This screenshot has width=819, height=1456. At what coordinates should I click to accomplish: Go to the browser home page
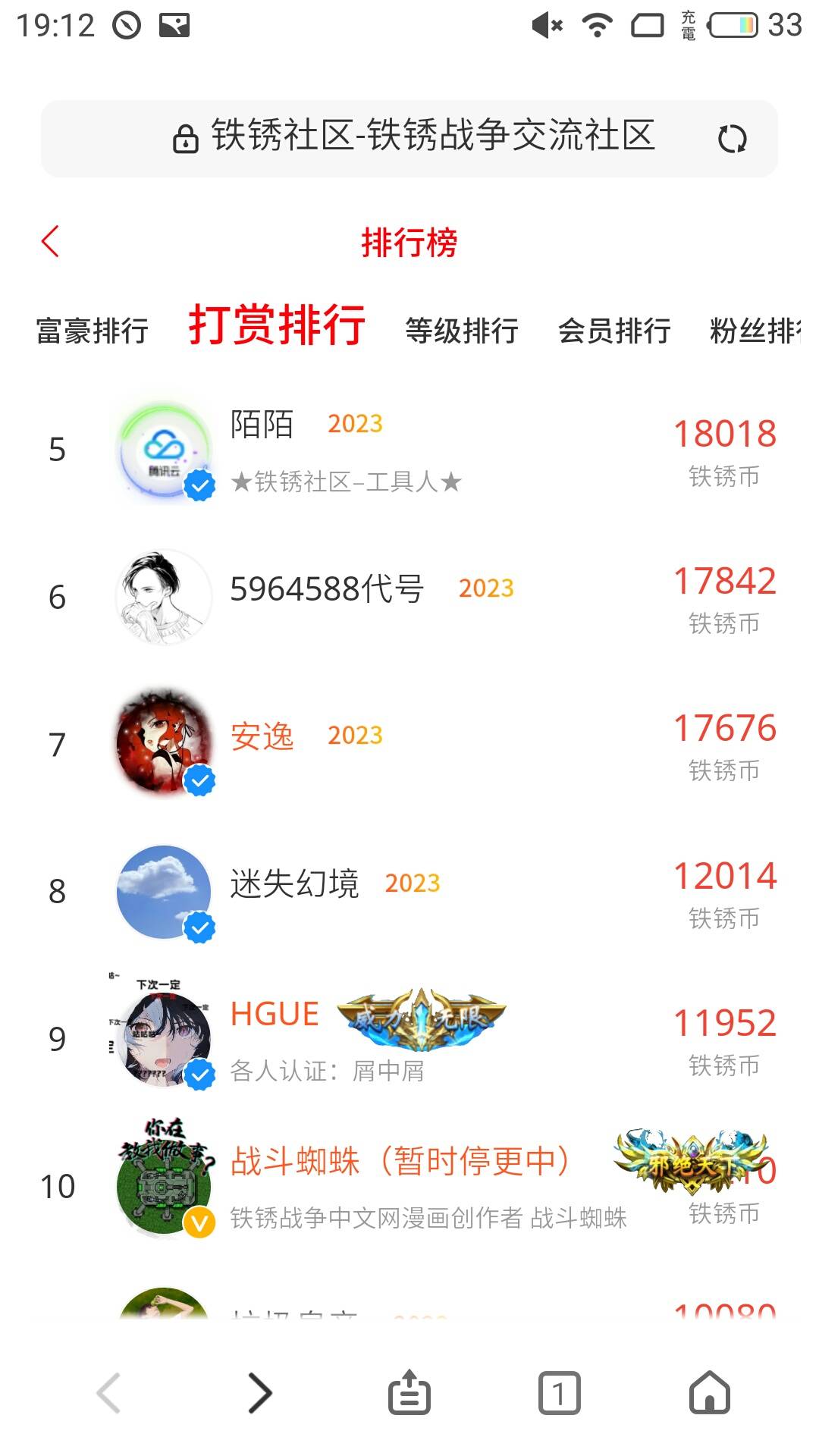(x=710, y=1393)
